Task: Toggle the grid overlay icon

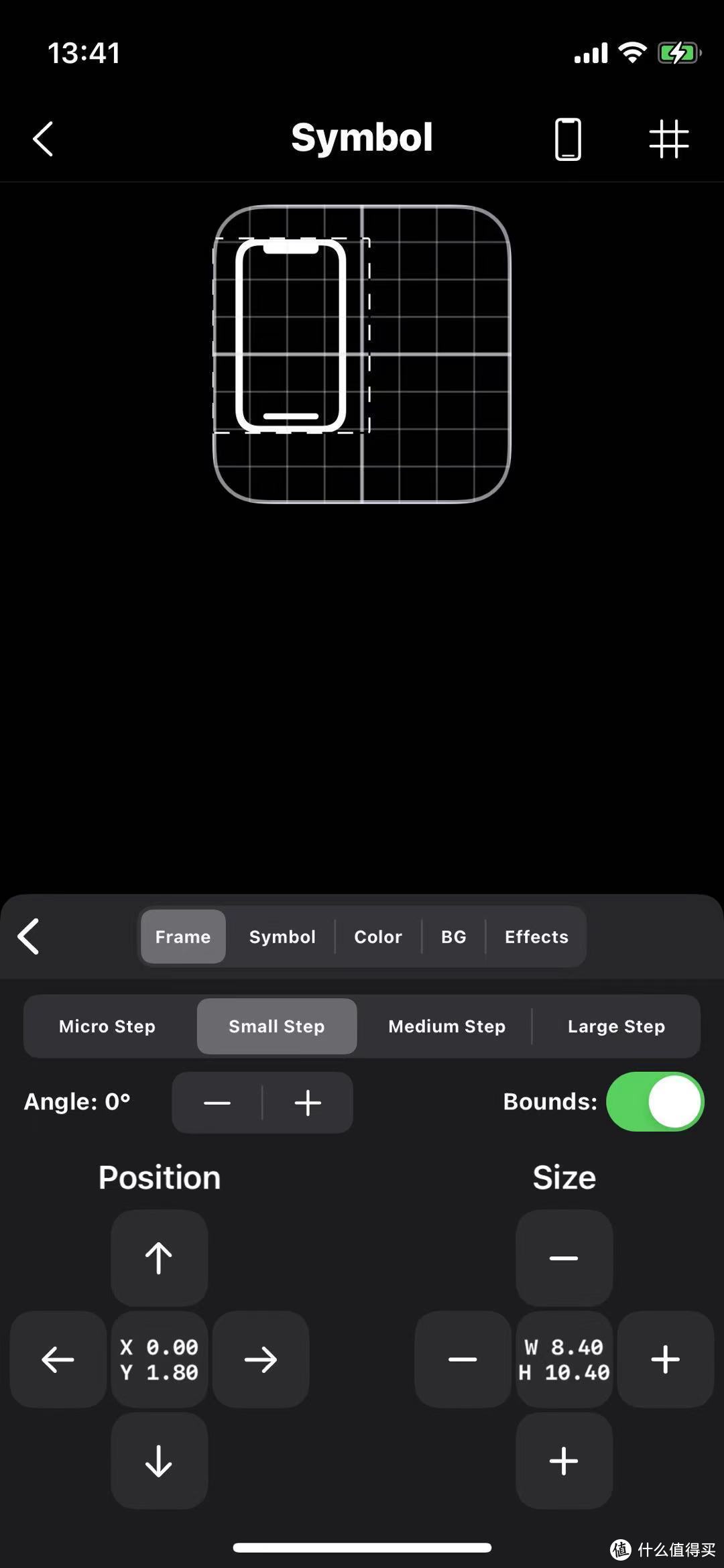Action: pyautogui.click(x=668, y=139)
